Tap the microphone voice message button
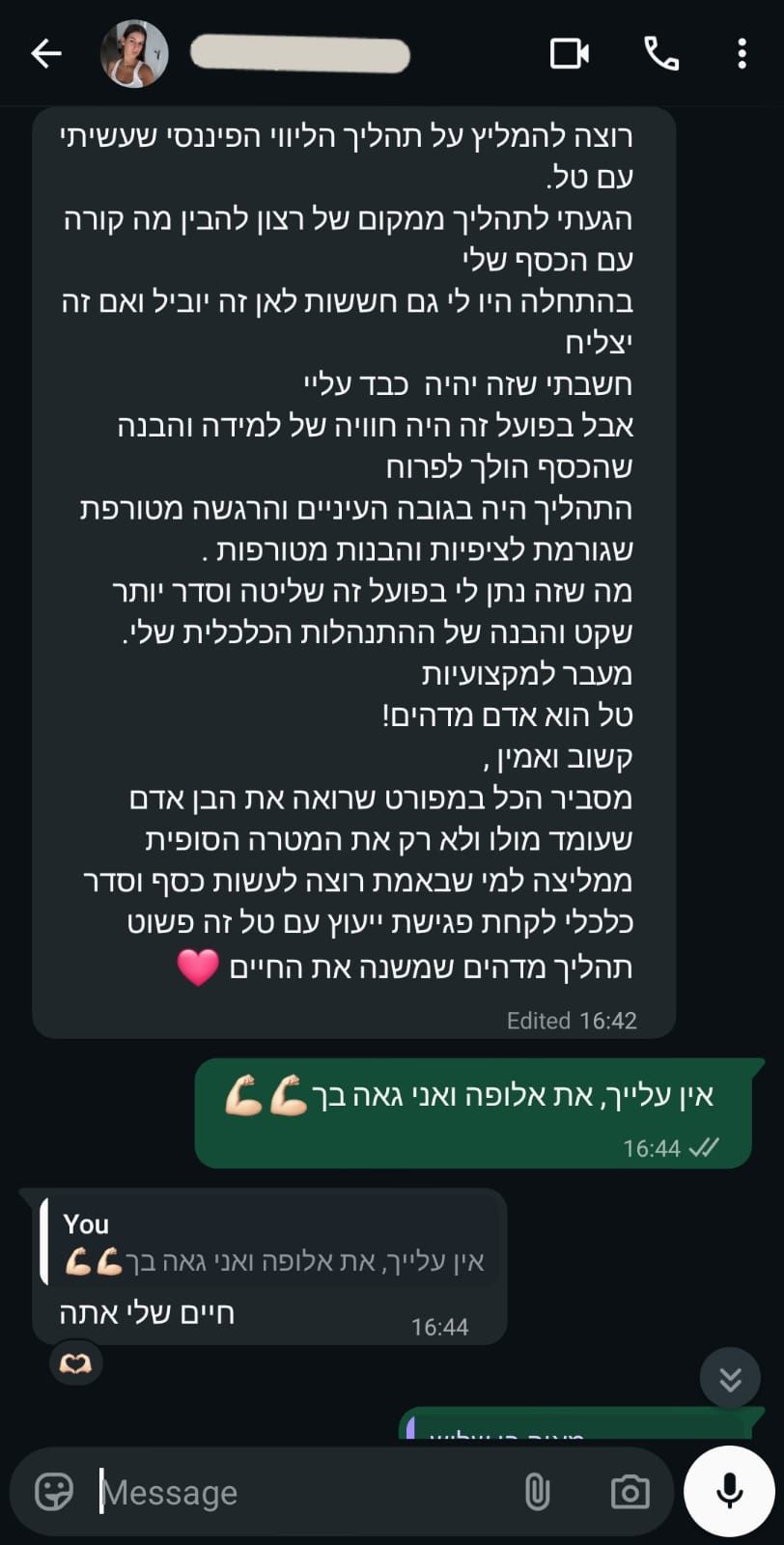 click(730, 1492)
